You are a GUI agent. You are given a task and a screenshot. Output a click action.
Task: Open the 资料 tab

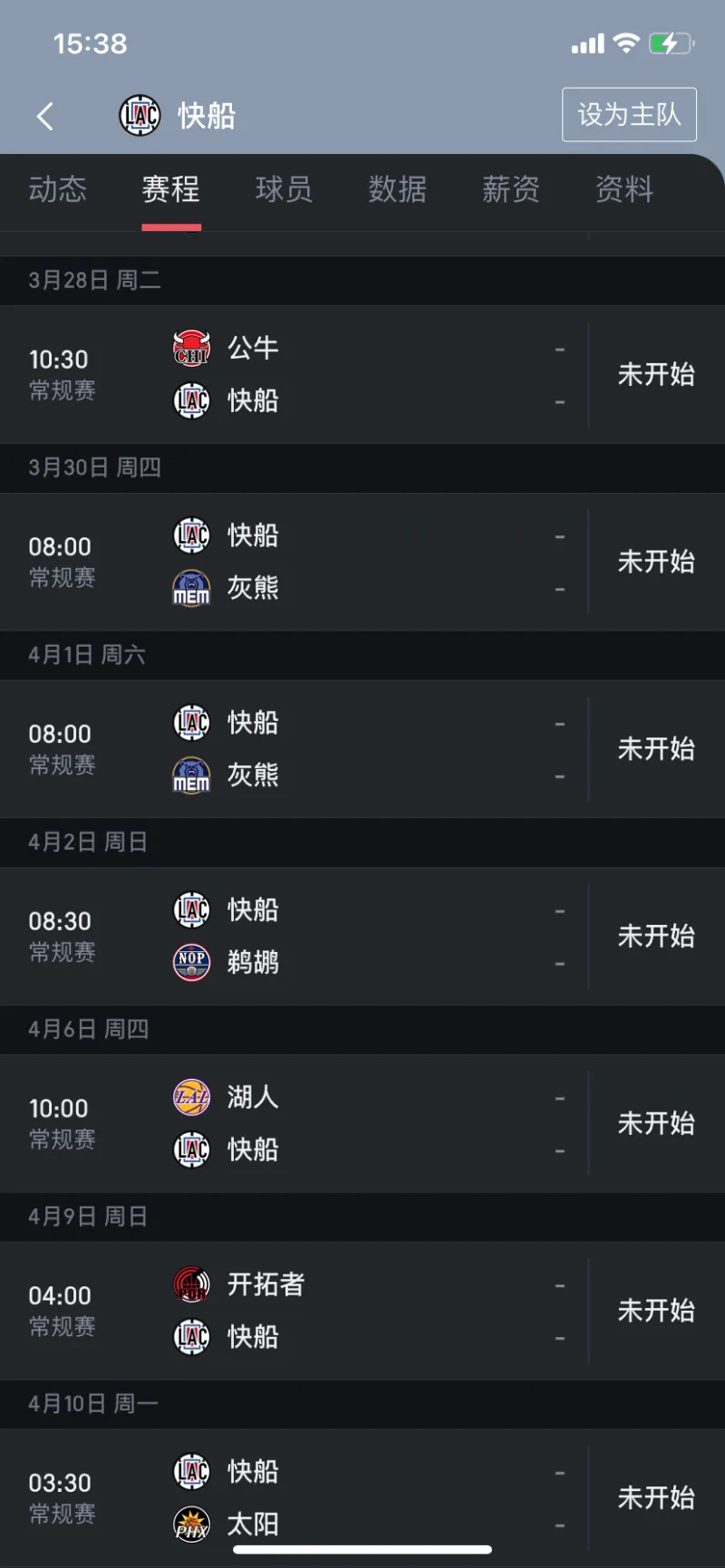click(623, 189)
